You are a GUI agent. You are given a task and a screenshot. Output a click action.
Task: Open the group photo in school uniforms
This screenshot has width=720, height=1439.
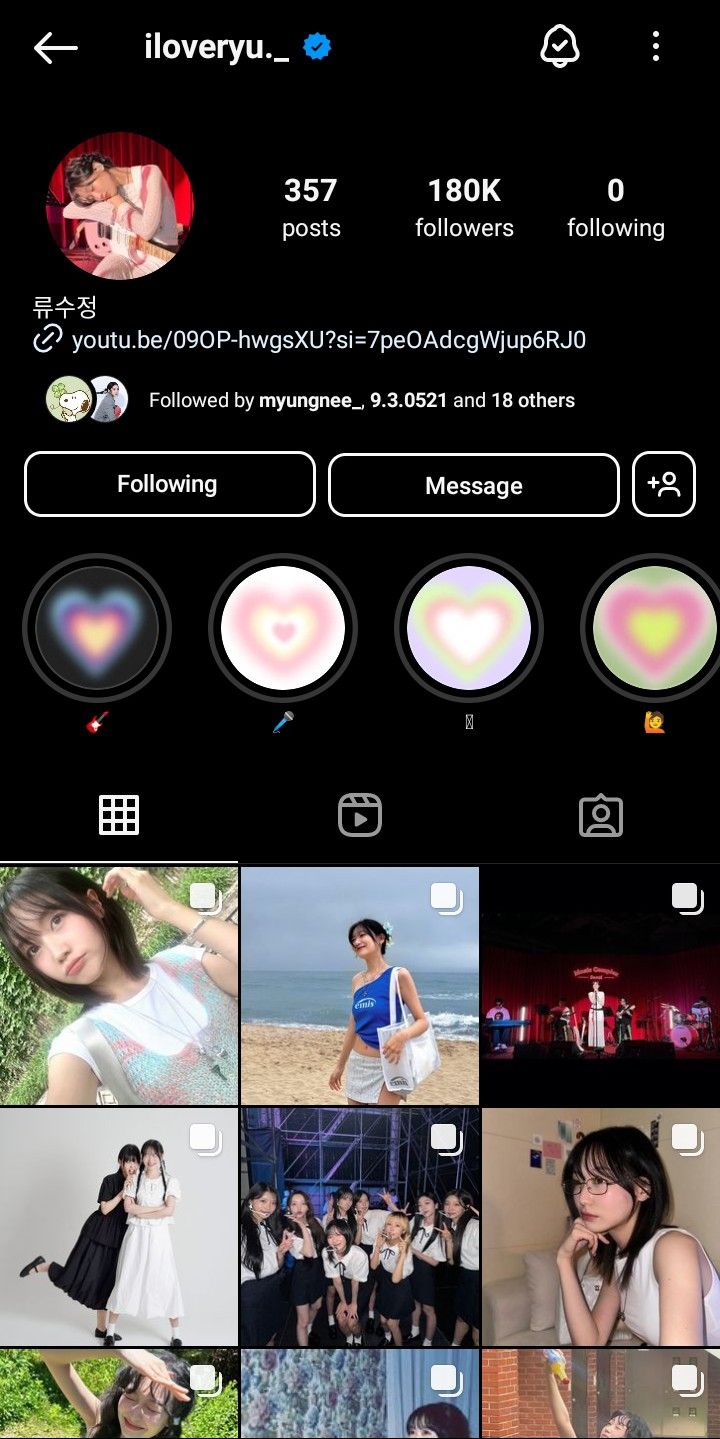(360, 1226)
